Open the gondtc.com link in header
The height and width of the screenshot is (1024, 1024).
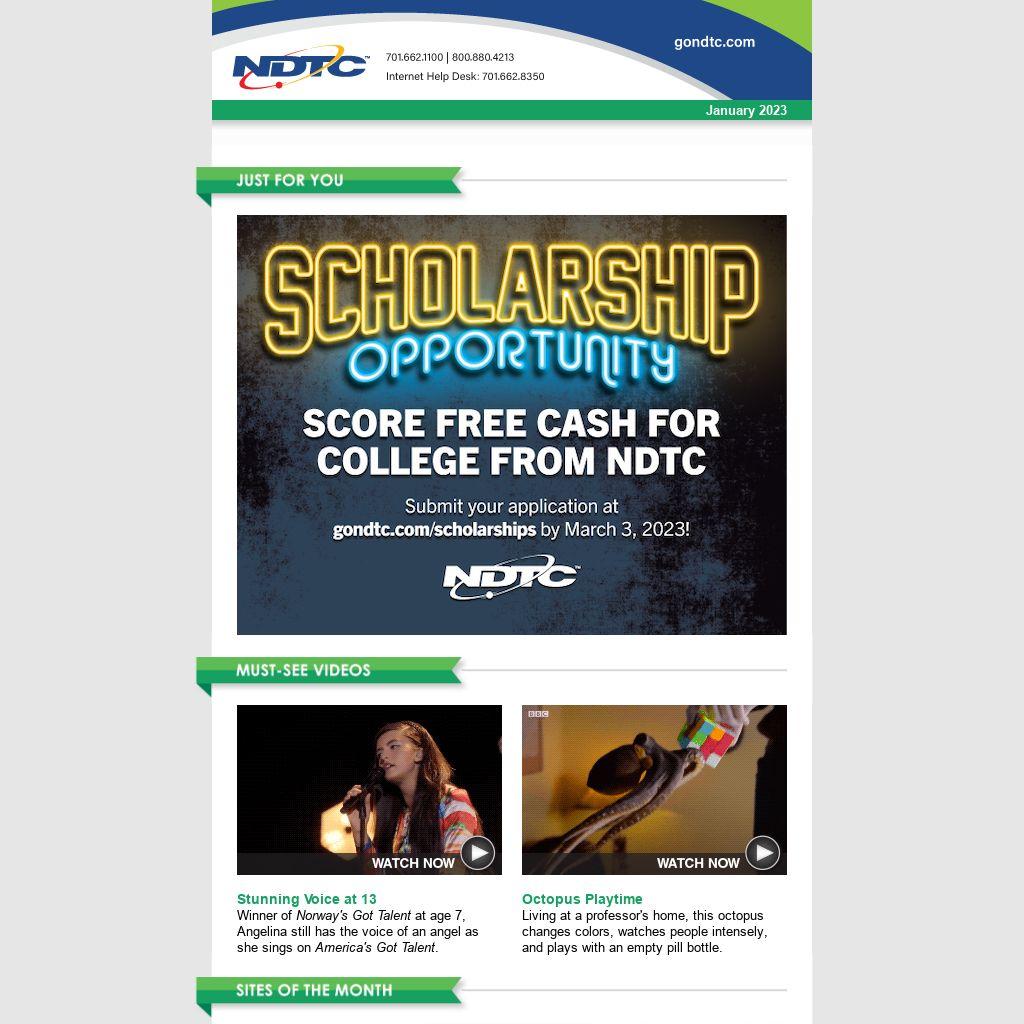tap(714, 42)
